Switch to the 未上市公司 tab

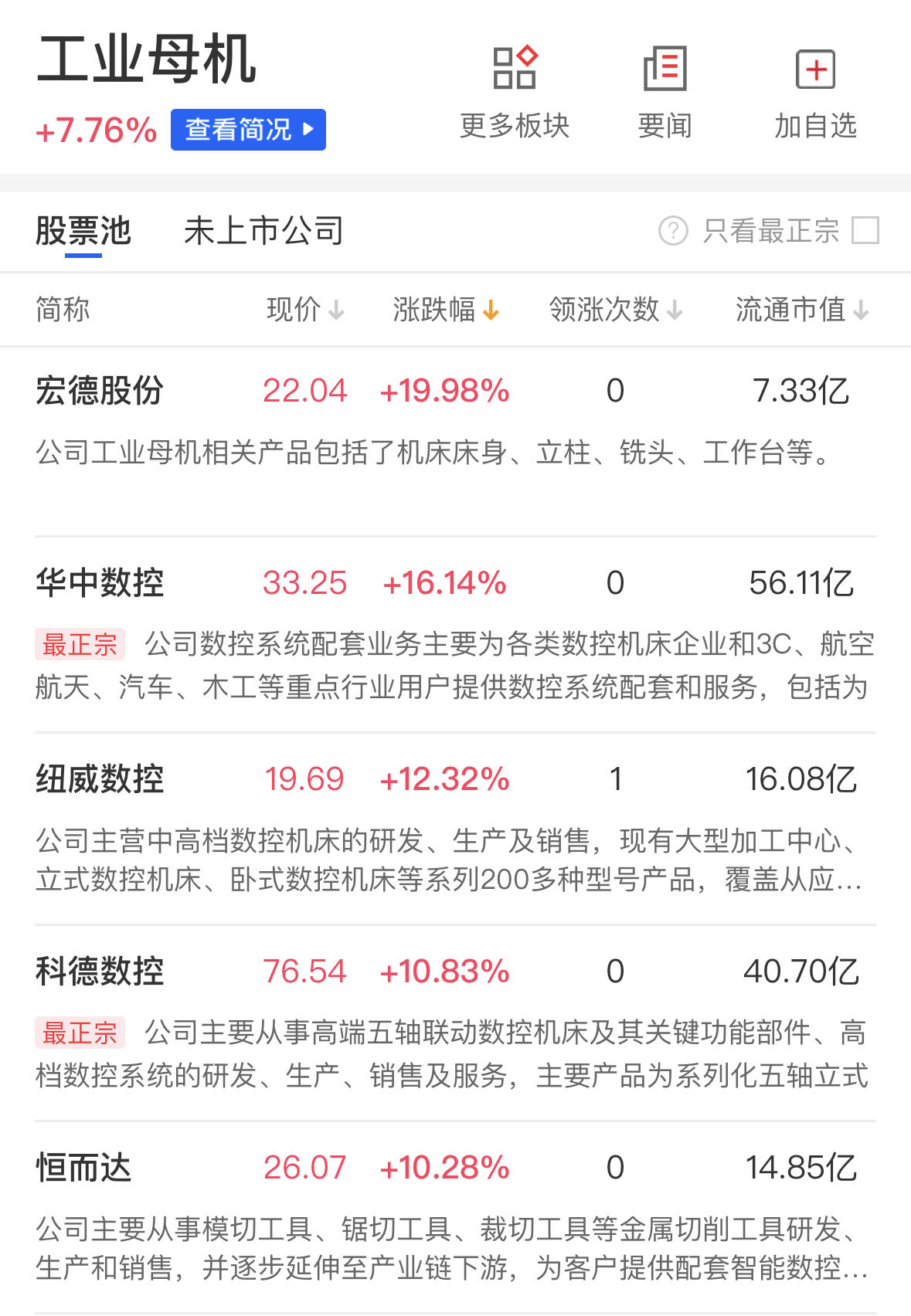click(263, 231)
